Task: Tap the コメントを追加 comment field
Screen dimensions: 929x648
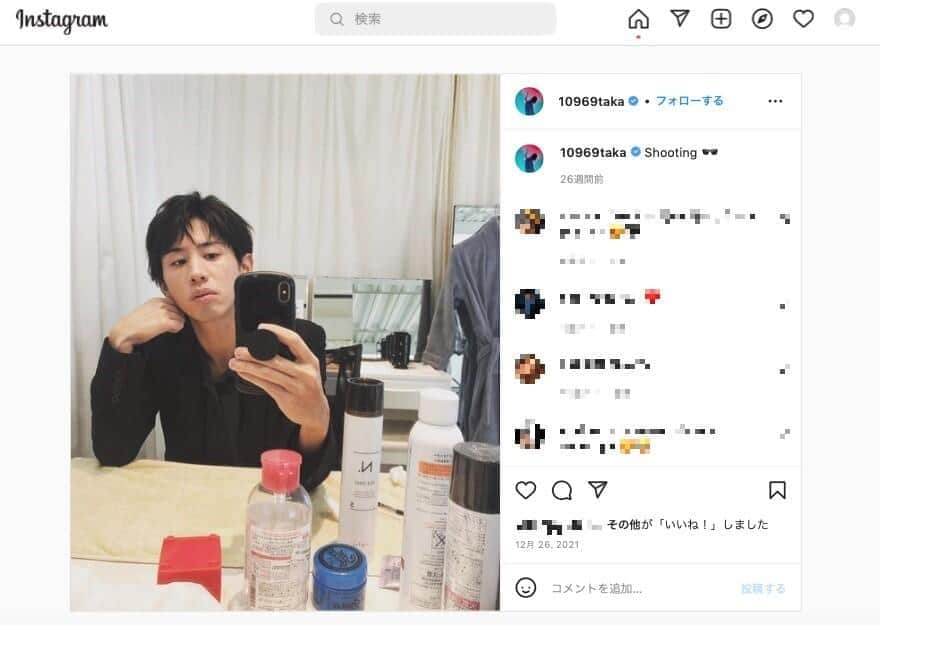Action: pos(640,589)
